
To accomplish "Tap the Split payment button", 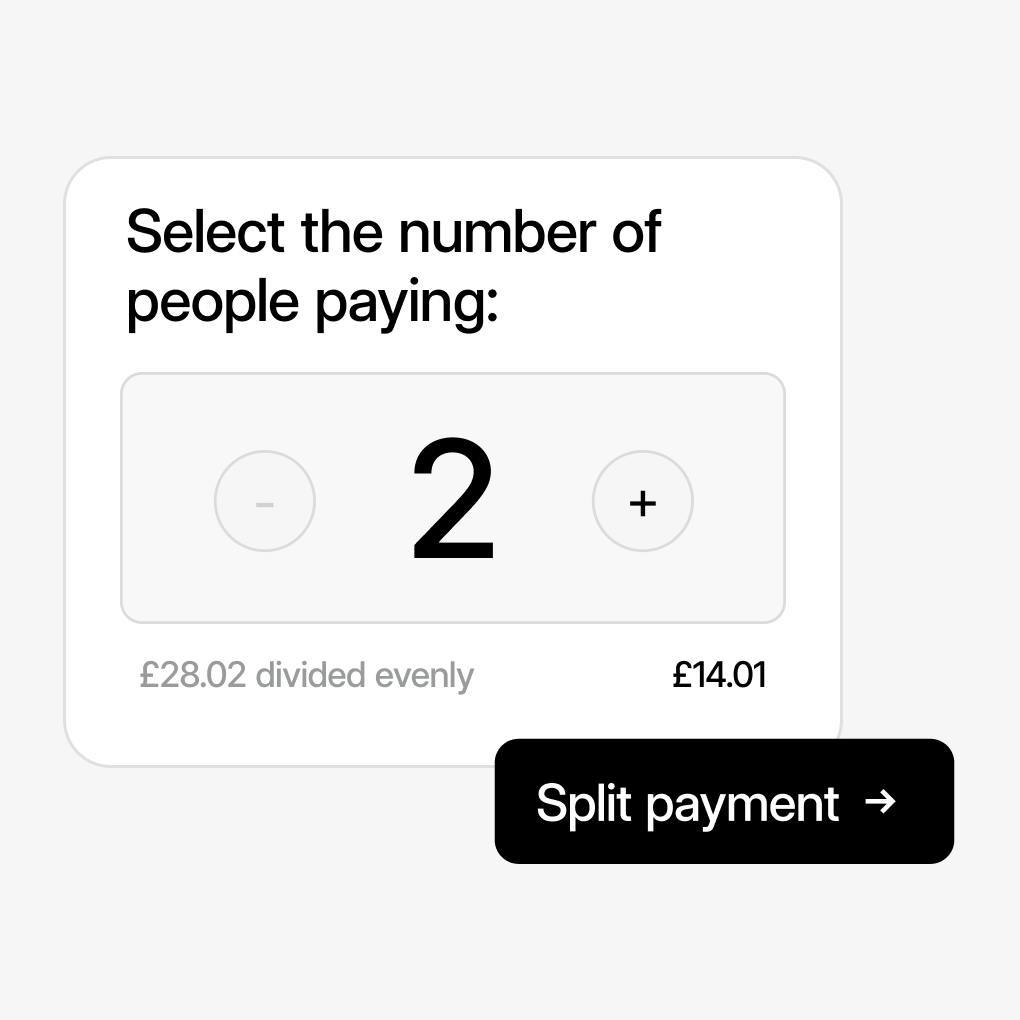I will pos(723,801).
